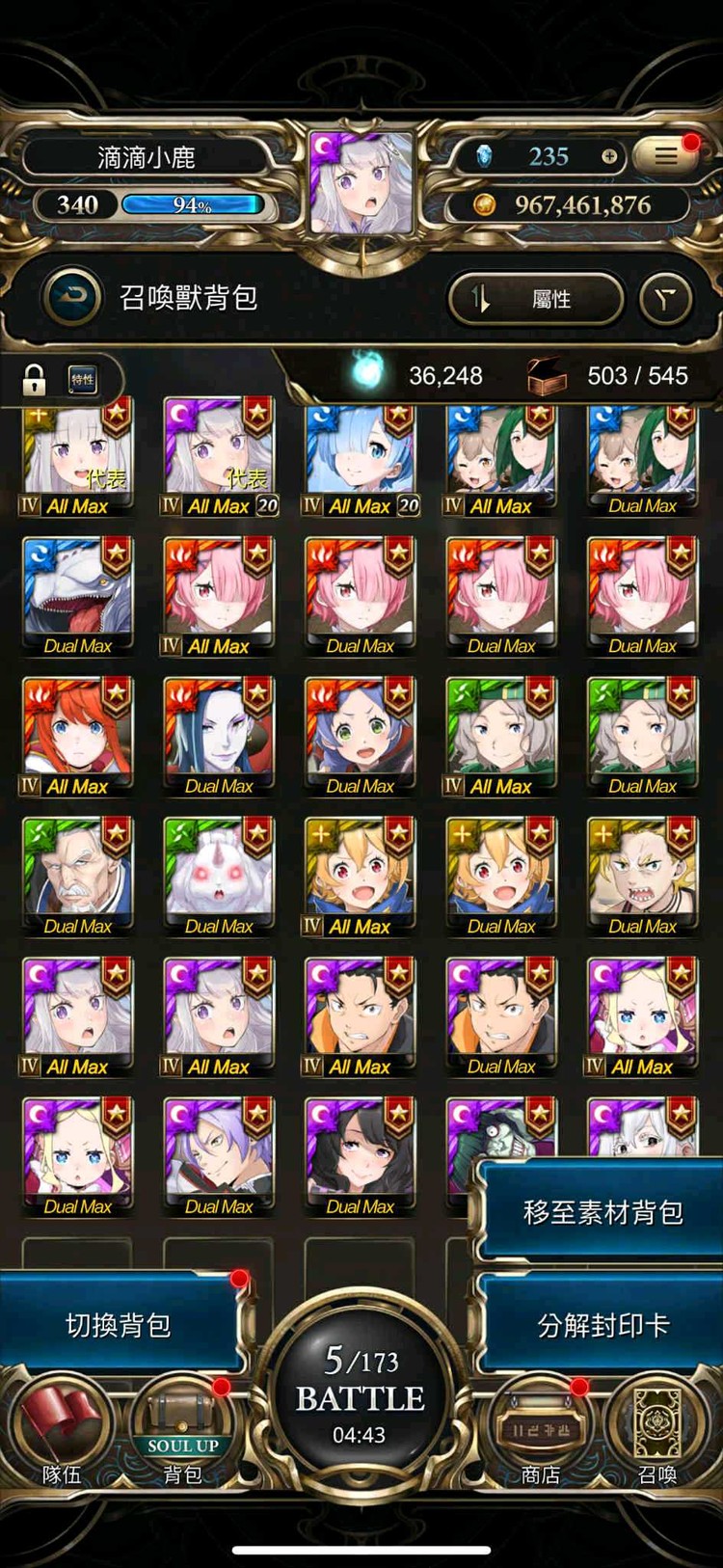Toggle the card lock icon

34,380
